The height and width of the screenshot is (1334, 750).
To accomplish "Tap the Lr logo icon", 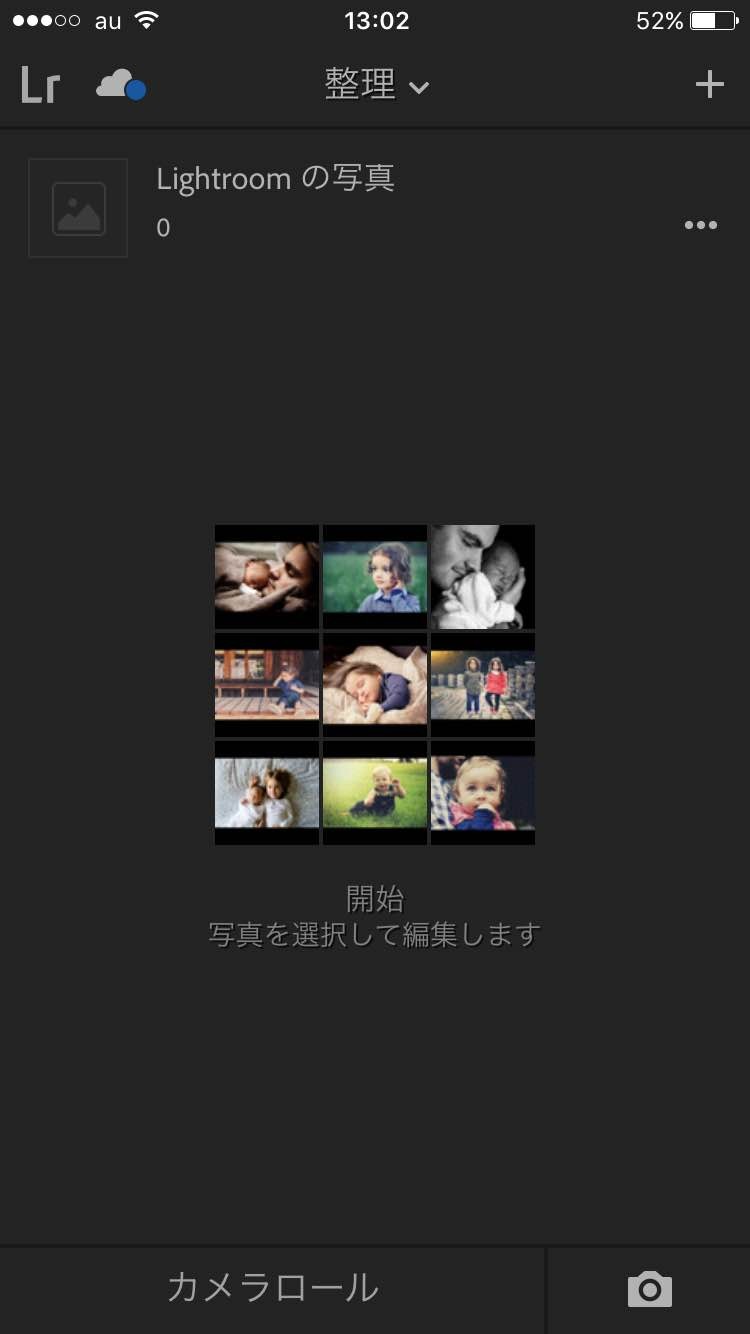I will [x=40, y=85].
